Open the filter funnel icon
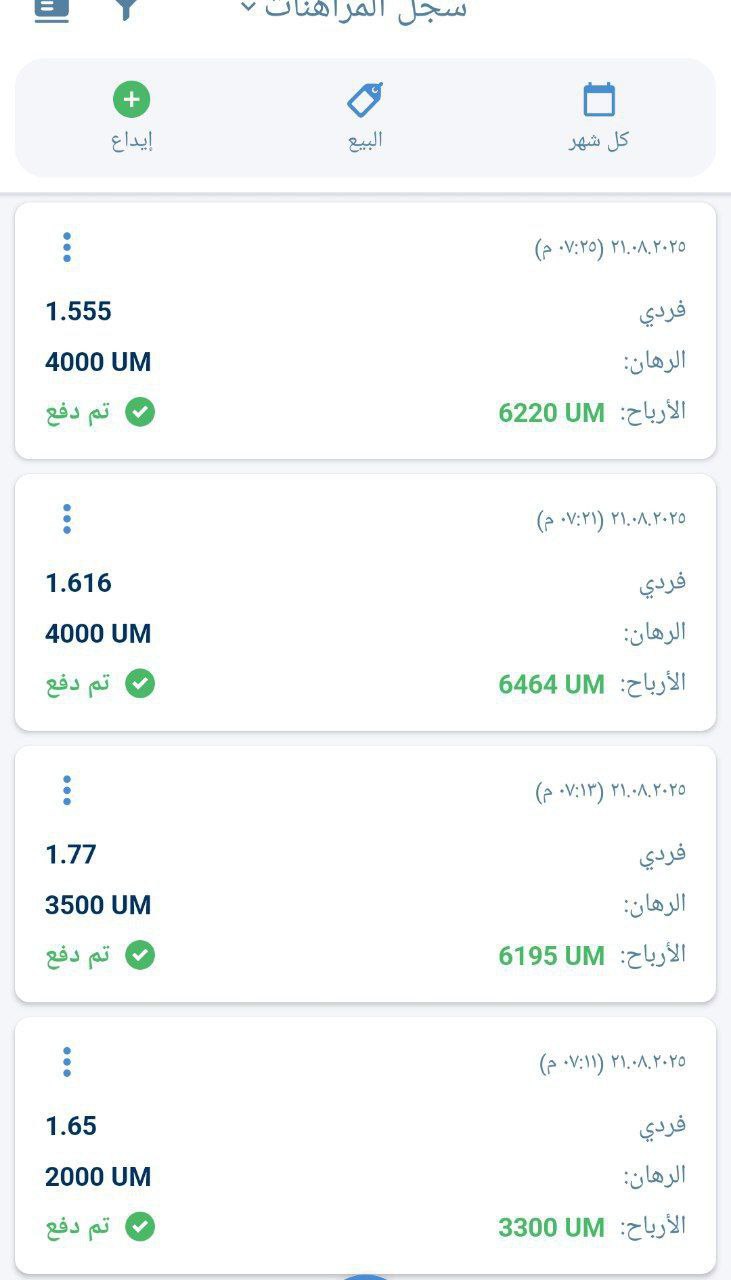 pos(125,8)
